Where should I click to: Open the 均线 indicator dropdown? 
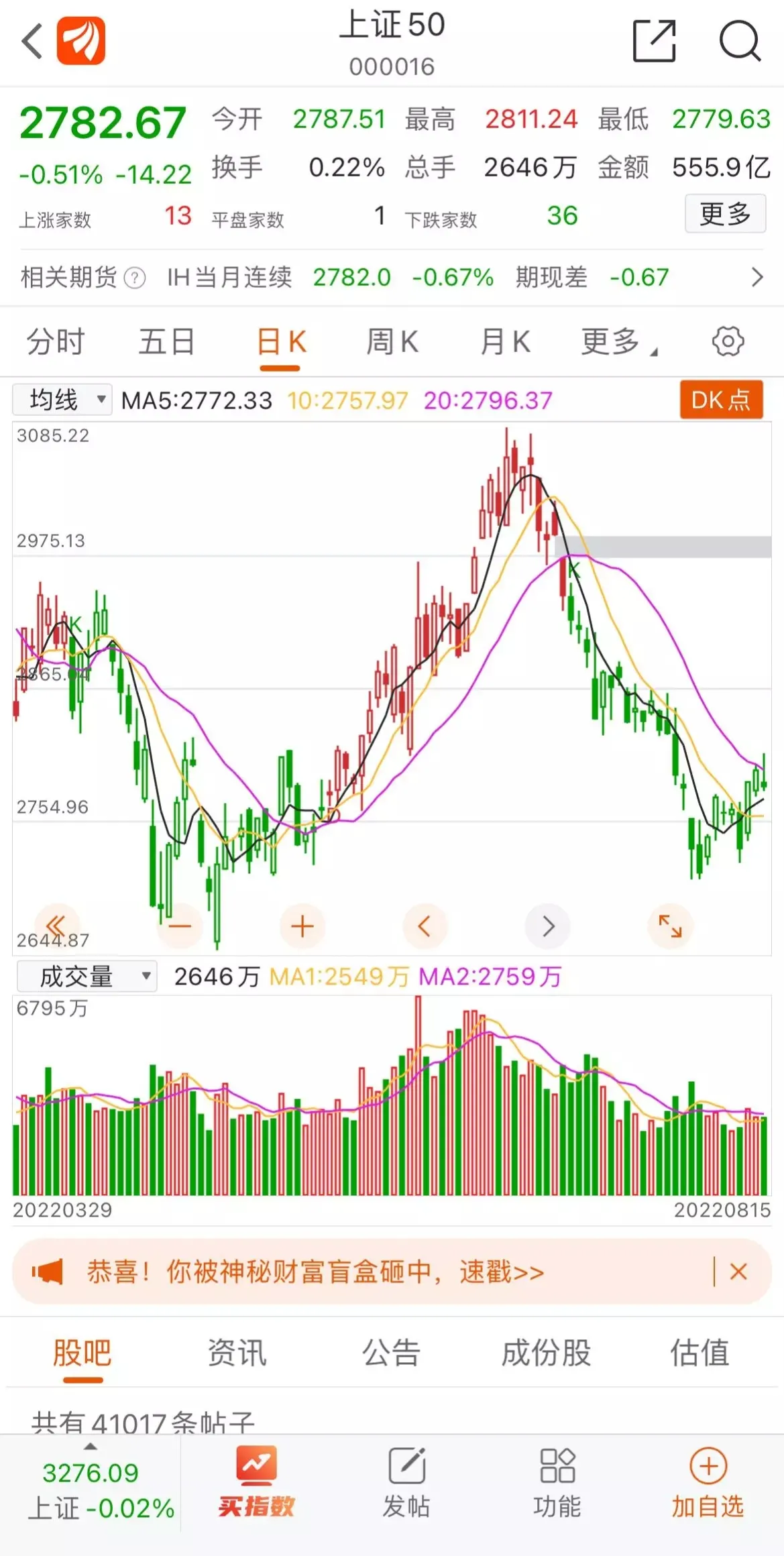point(62,400)
